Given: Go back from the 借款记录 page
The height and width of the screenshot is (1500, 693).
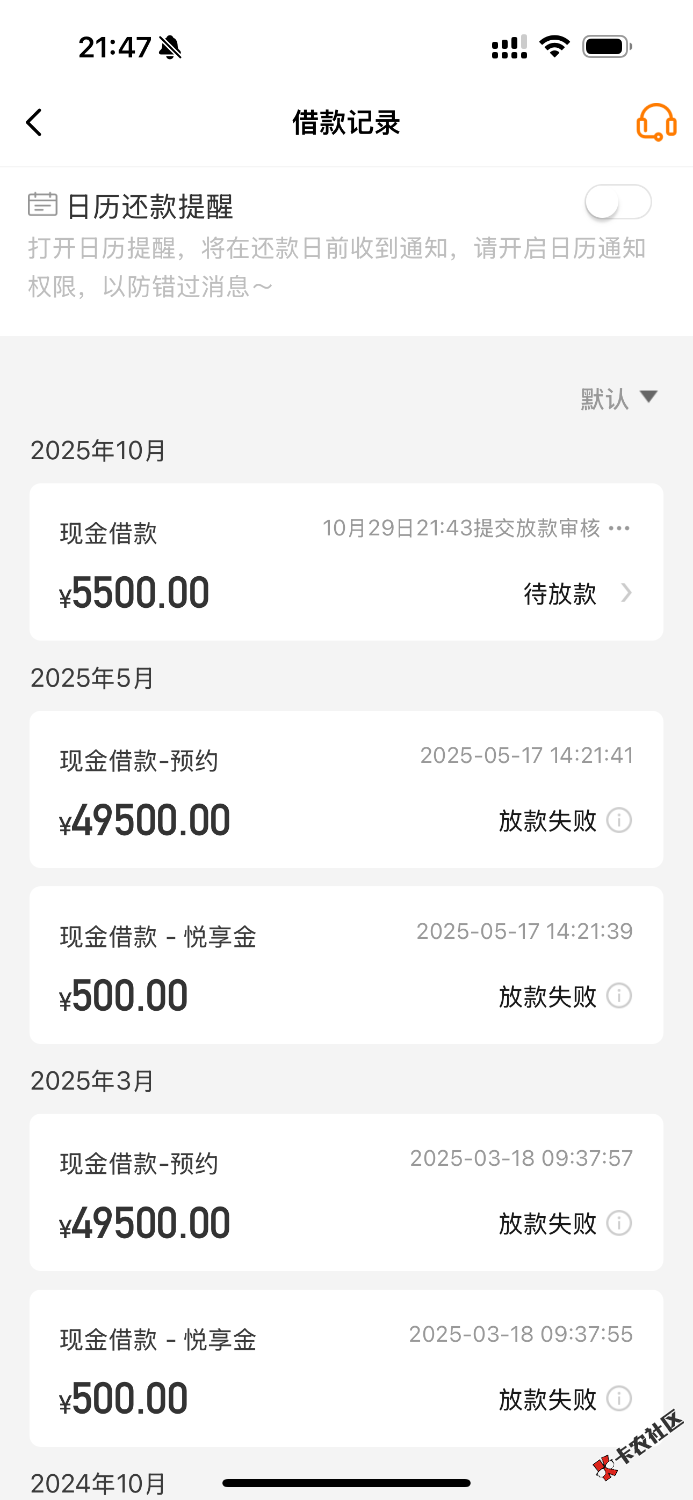Looking at the screenshot, I should (35, 123).
